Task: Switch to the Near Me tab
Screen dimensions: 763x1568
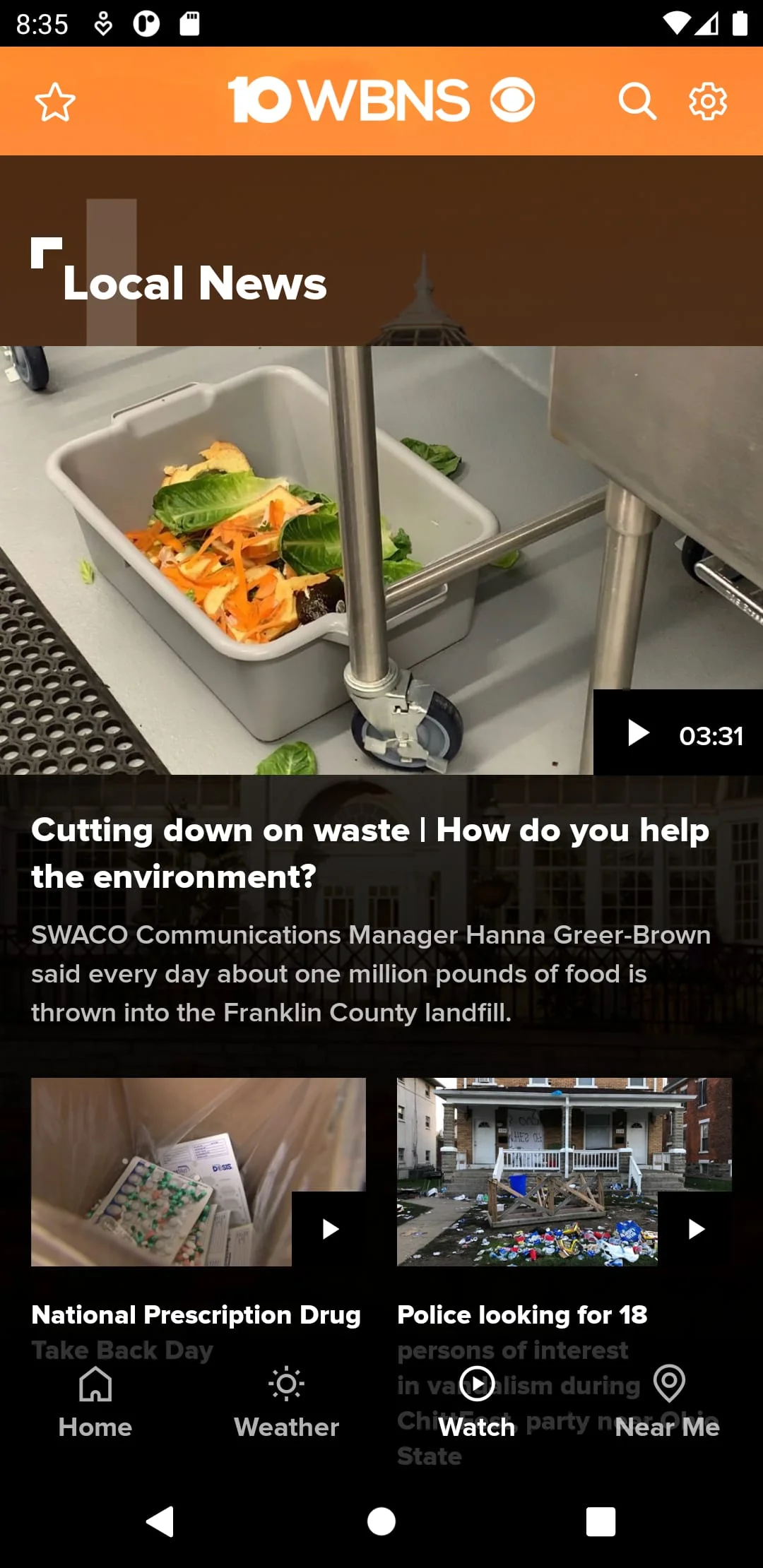Action: click(x=668, y=1401)
